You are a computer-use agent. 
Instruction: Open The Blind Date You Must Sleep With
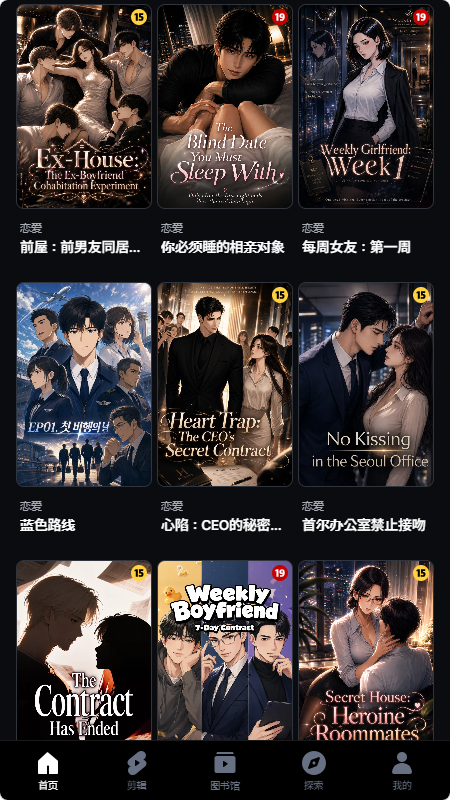tap(225, 107)
